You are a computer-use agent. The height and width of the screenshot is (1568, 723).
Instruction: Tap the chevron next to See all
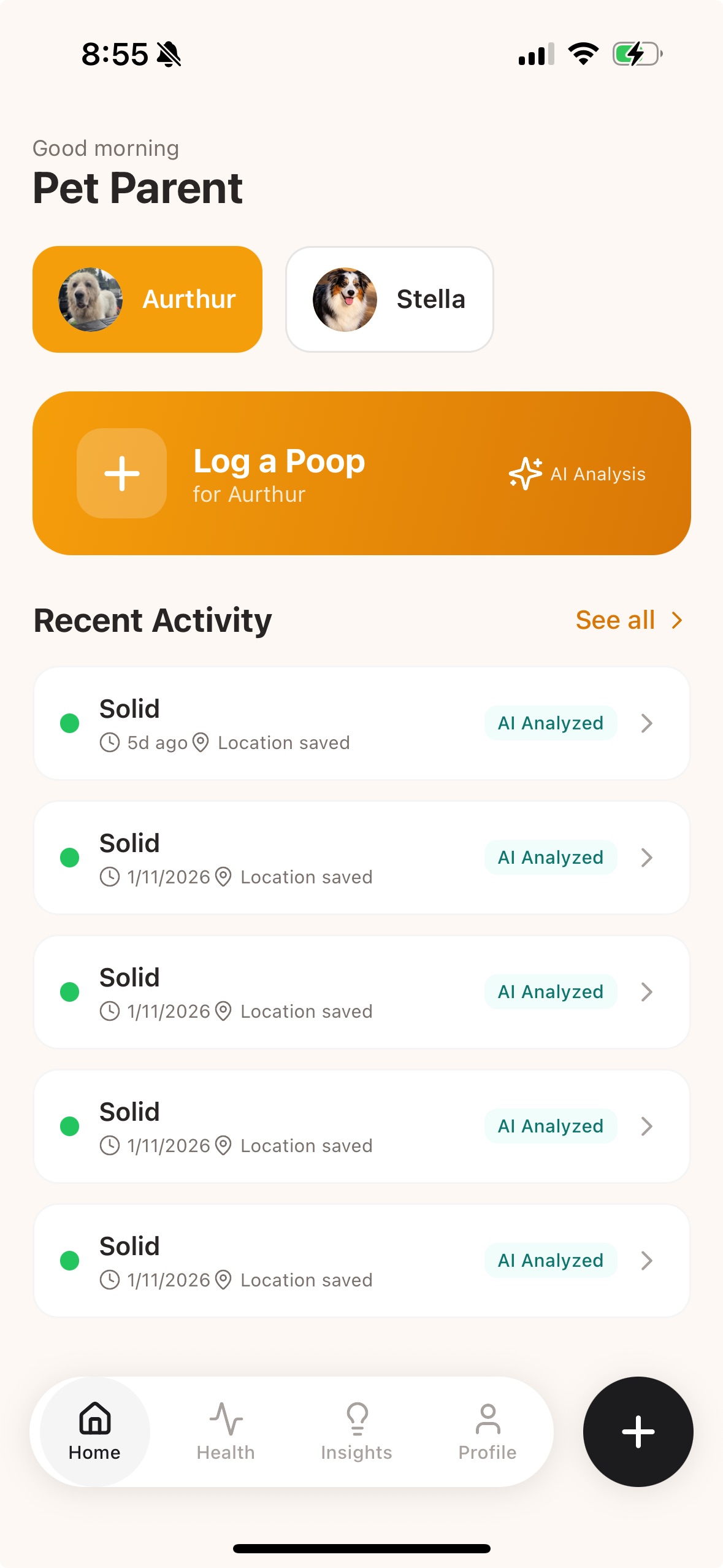coord(676,620)
